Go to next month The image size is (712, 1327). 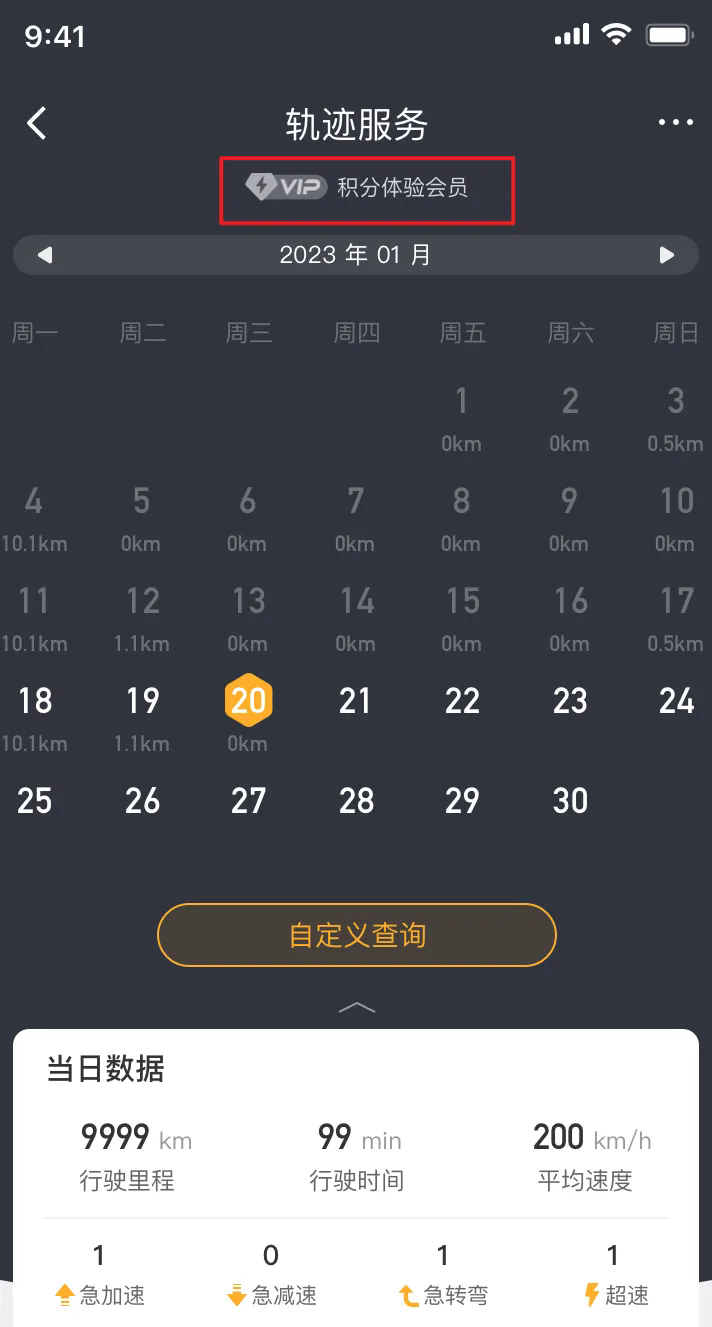[x=667, y=255]
